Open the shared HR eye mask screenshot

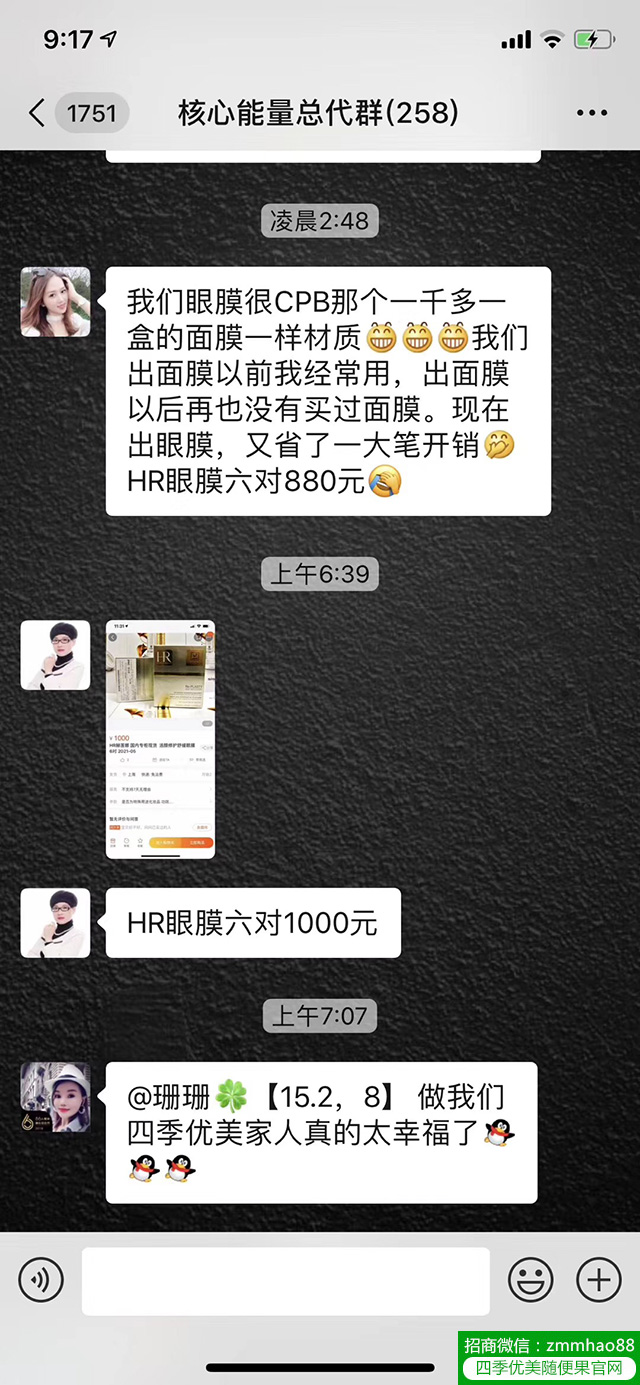coord(161,740)
